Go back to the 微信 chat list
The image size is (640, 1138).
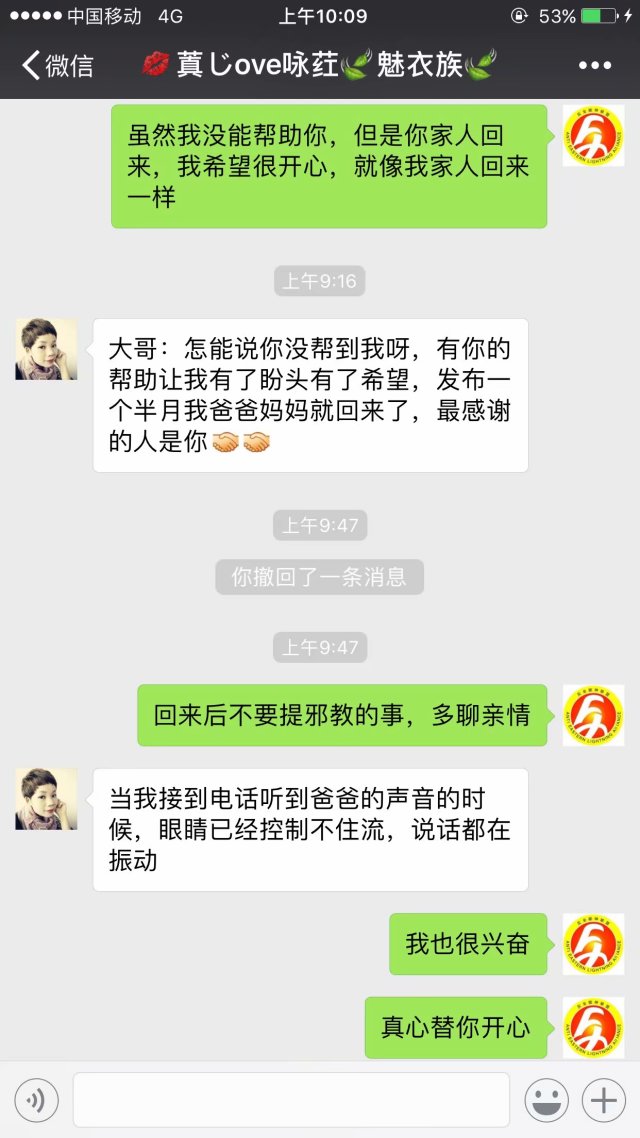[57, 66]
